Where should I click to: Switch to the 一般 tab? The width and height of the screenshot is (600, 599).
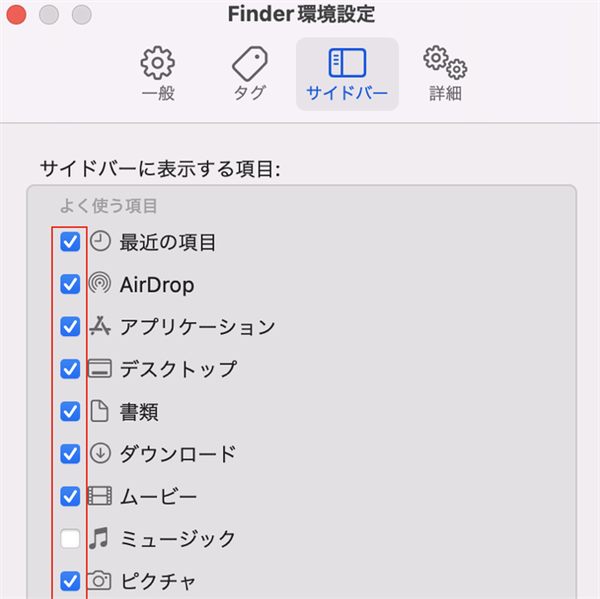click(x=157, y=73)
